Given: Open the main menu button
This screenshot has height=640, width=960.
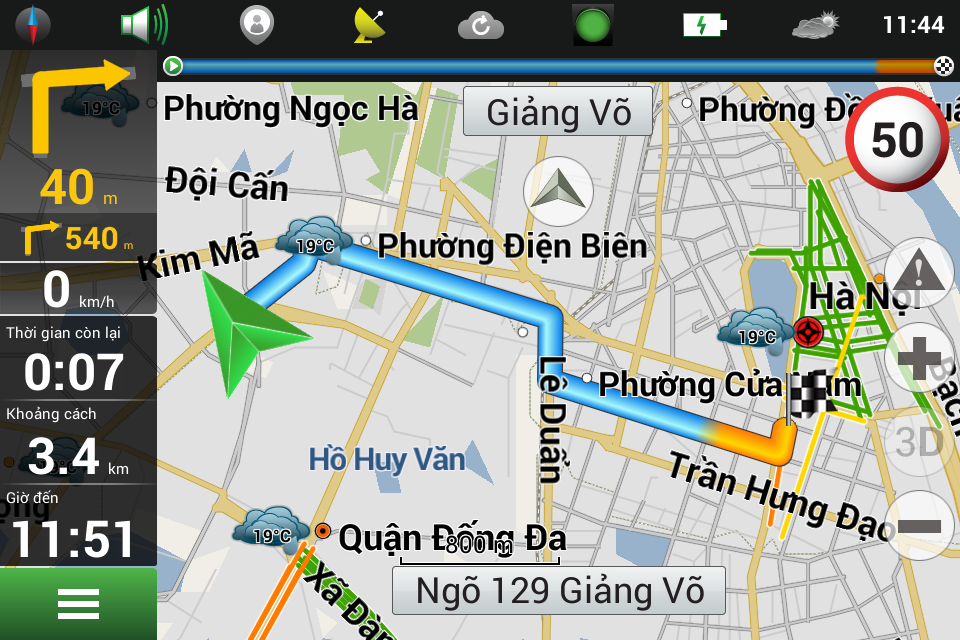Looking at the screenshot, I should coord(78,604).
